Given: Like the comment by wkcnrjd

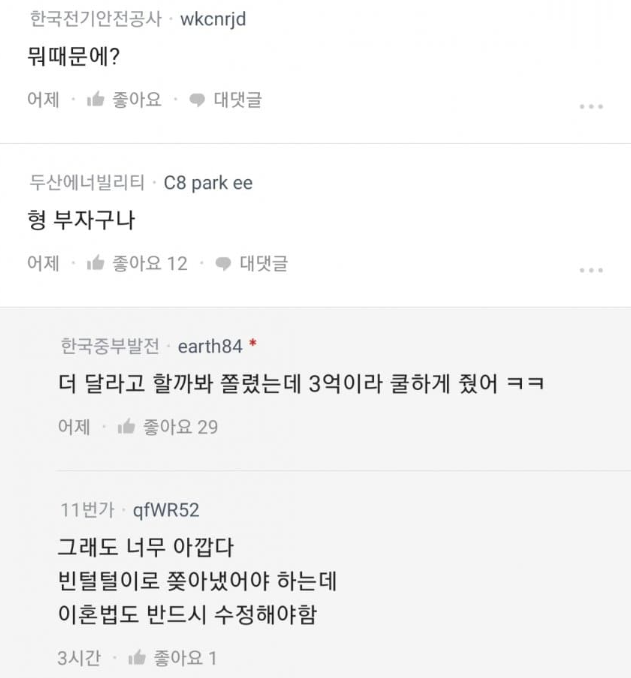Looking at the screenshot, I should pyautogui.click(x=124, y=100).
